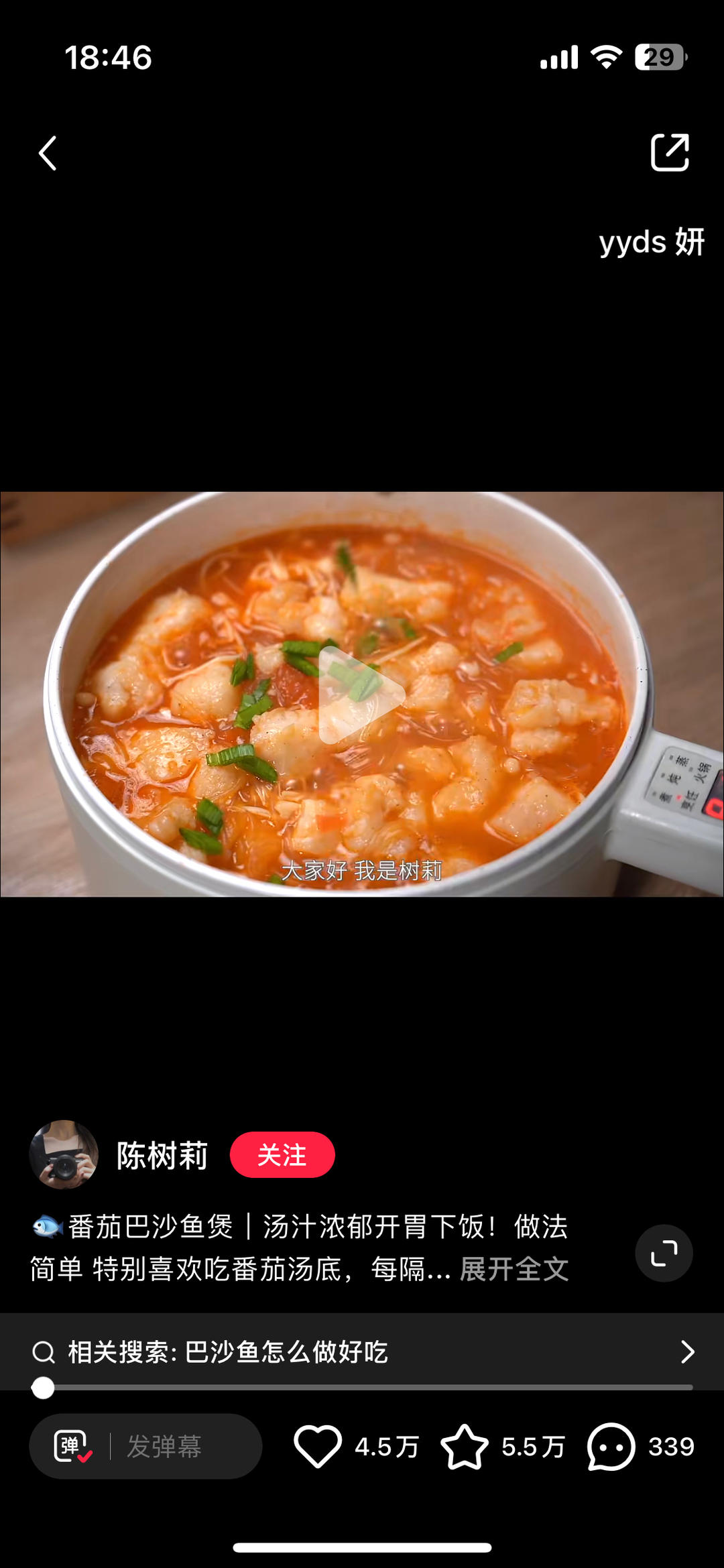Go back using the top-left arrow

click(x=47, y=154)
